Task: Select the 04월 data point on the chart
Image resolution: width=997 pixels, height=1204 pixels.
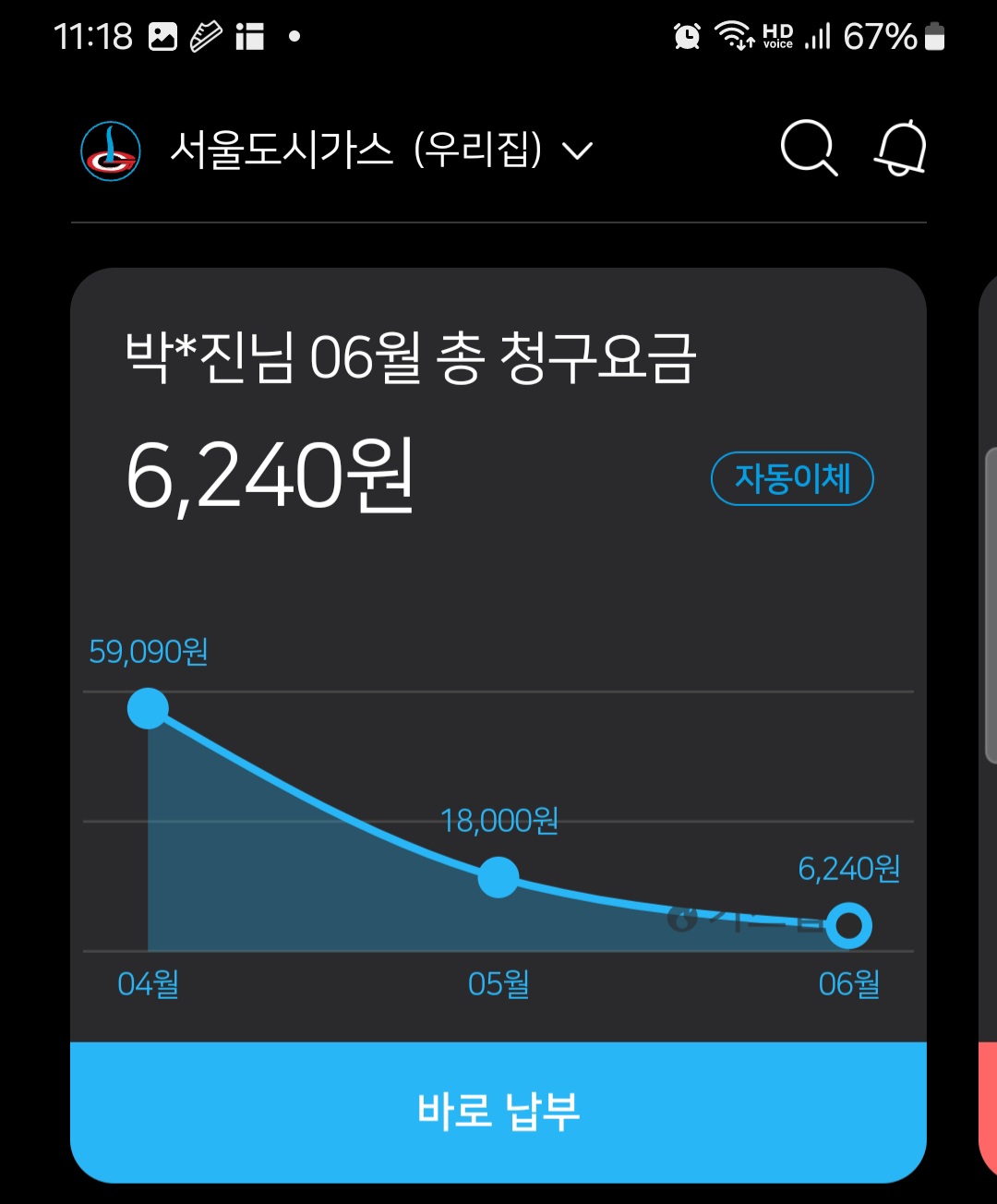Action: tap(148, 708)
